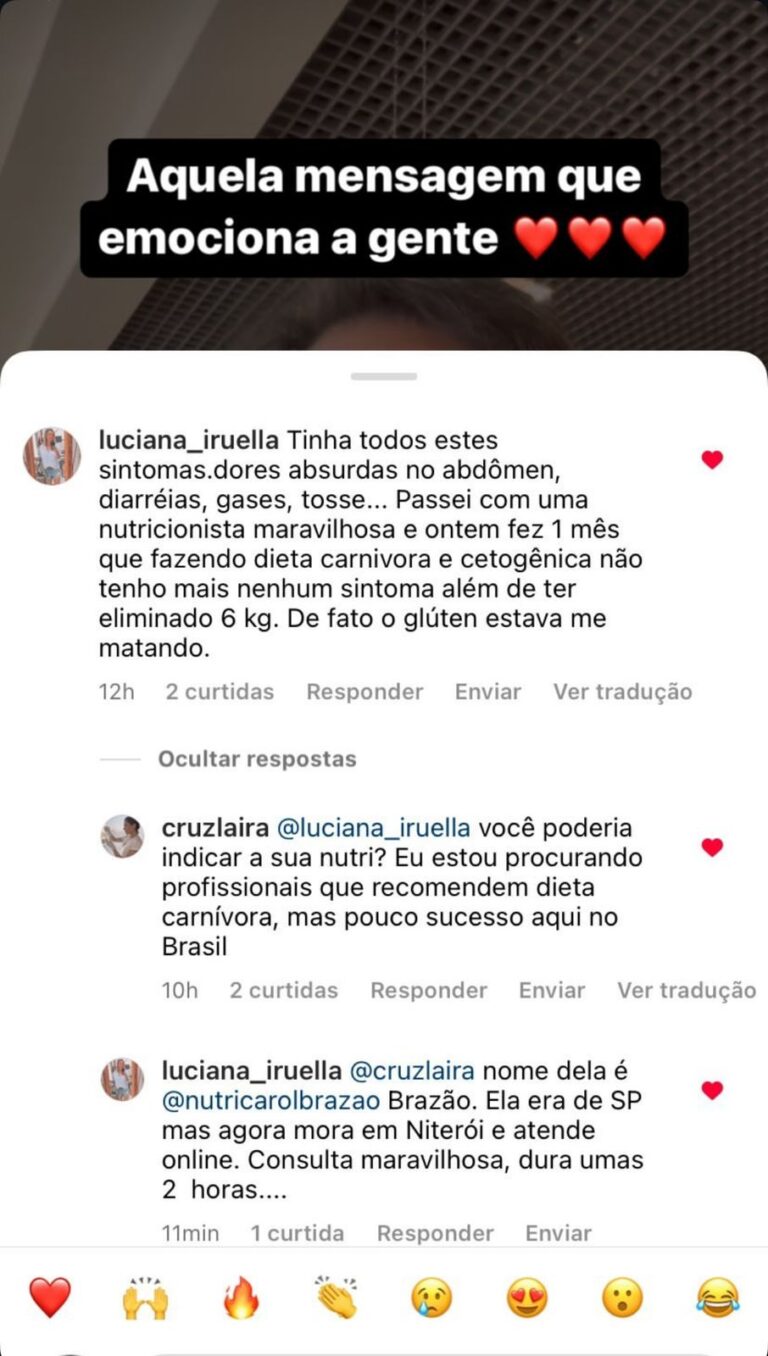Show likes on cruzlaira's comment
The width and height of the screenshot is (768, 1356).
pos(283,991)
